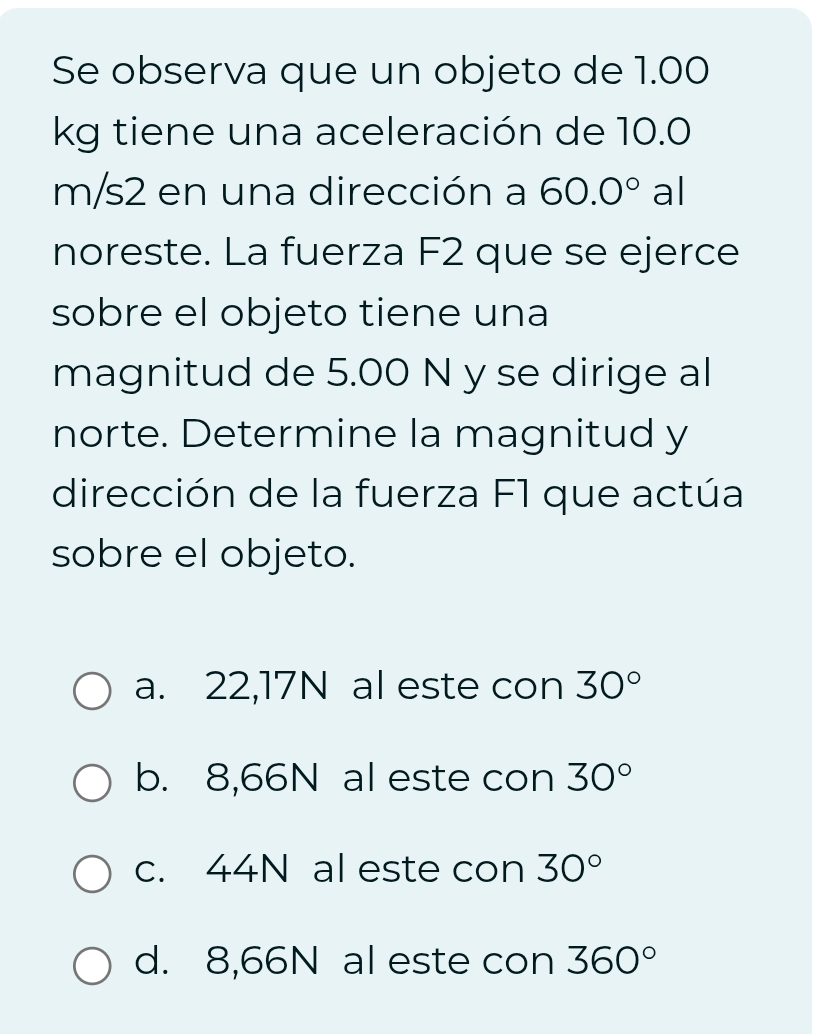820x1034 pixels.
Task: Pick option c, 44N al este con 30°
Action: (x=93, y=873)
